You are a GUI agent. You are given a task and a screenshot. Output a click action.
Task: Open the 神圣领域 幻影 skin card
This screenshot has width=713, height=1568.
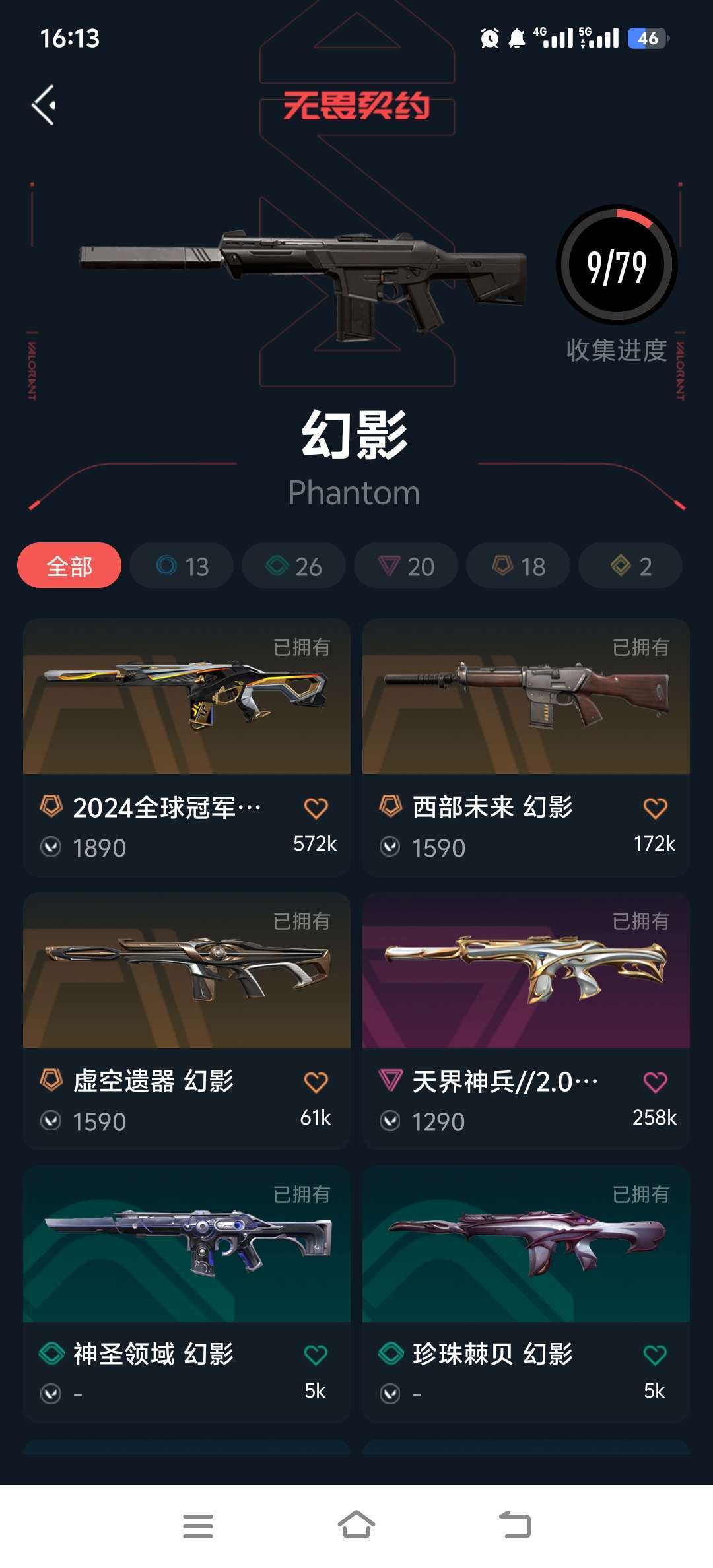point(187,1294)
